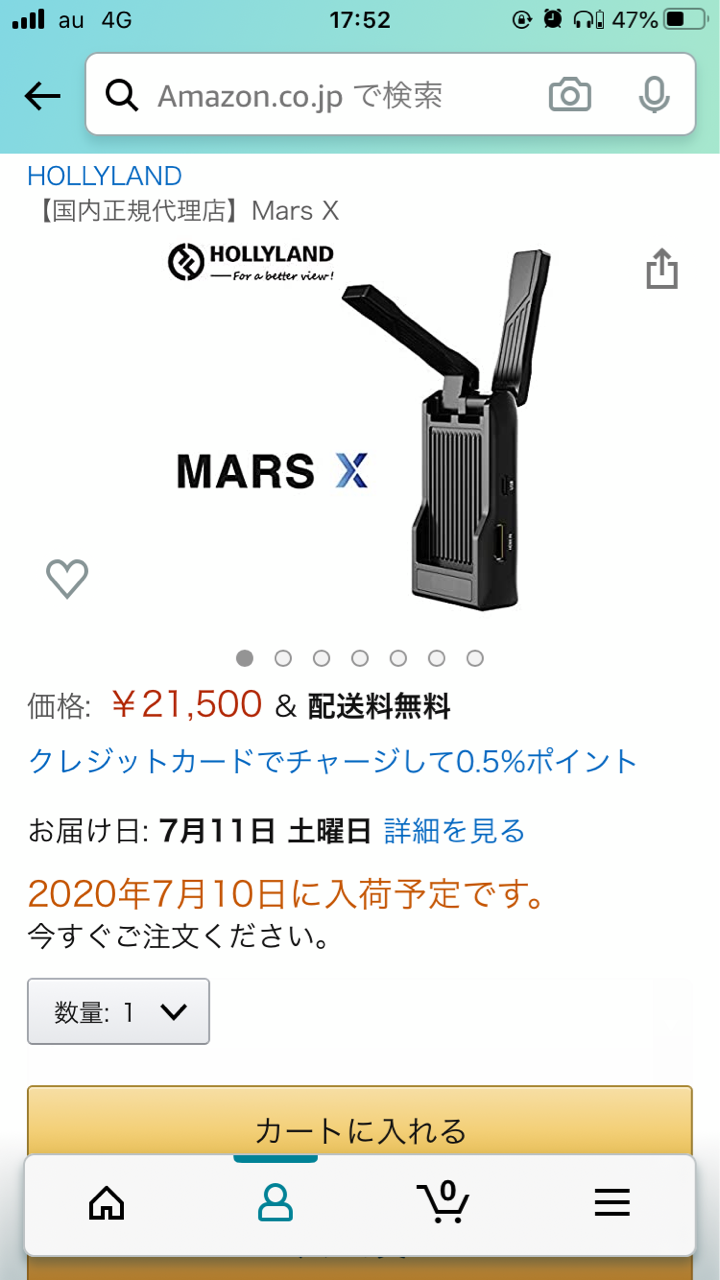Open the credit card charge points link
Image resolution: width=720 pixels, height=1280 pixels.
coord(332,761)
